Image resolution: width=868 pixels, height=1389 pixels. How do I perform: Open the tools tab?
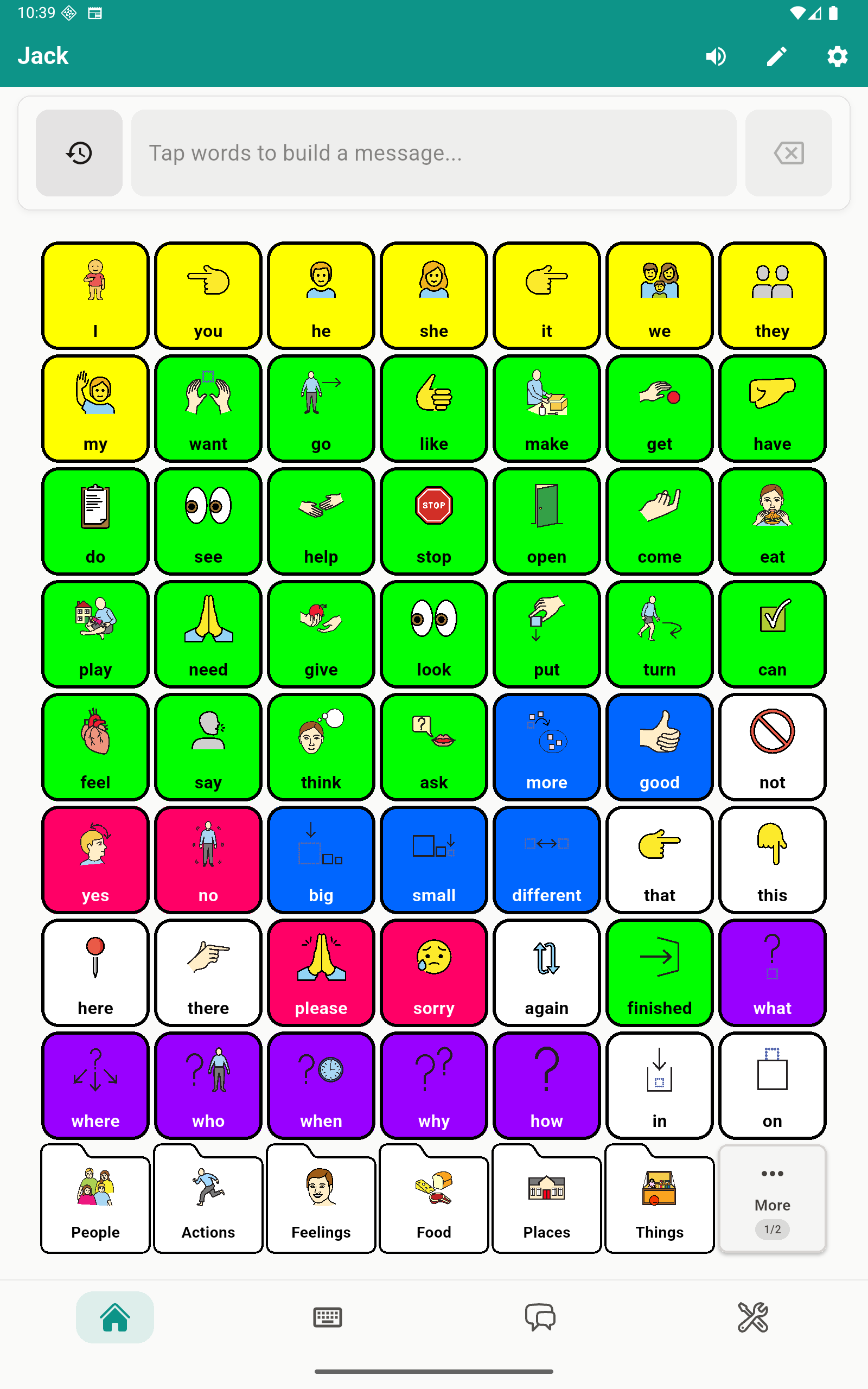pos(752,1317)
